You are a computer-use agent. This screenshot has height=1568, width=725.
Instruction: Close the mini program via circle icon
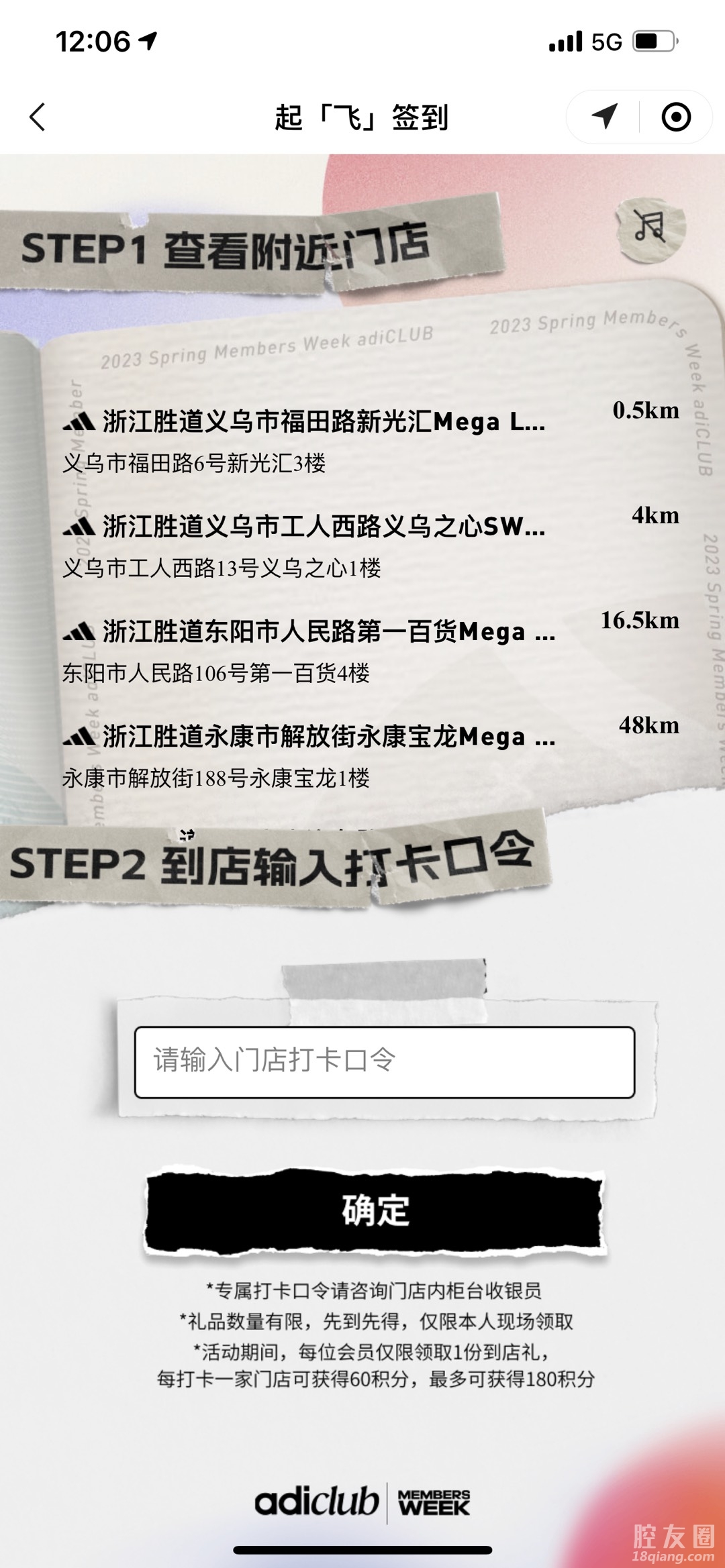click(x=675, y=117)
